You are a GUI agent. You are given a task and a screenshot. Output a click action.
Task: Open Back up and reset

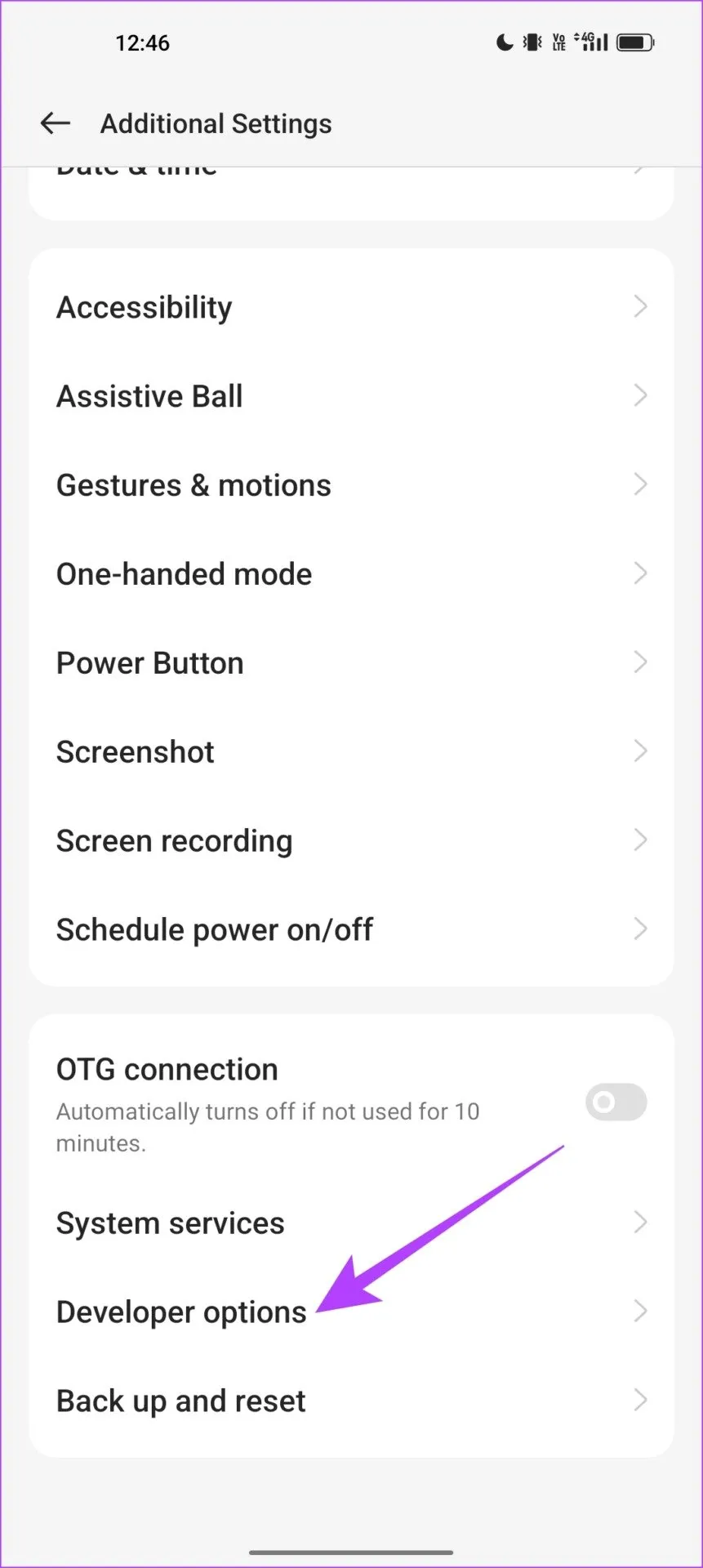(x=351, y=1401)
